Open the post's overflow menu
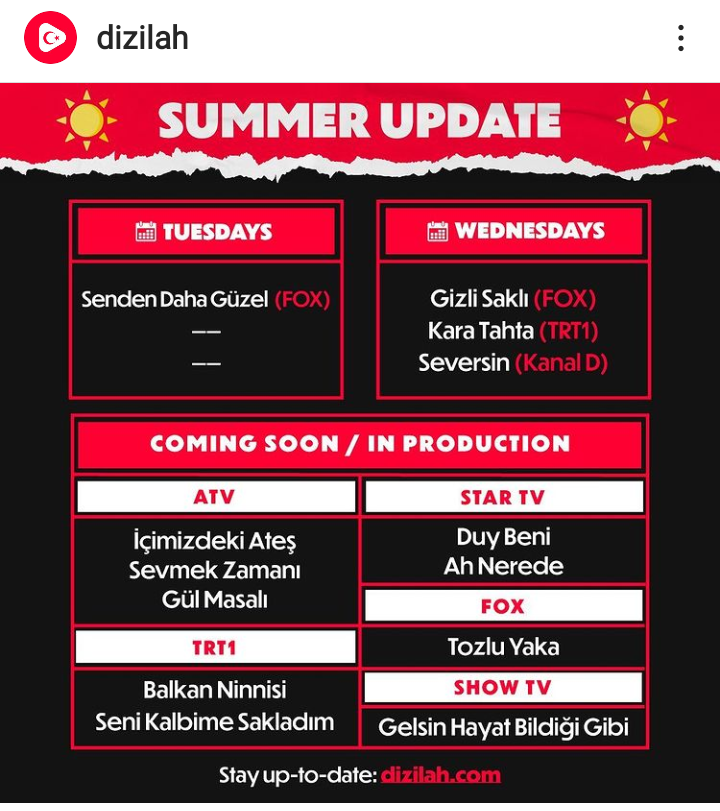Viewport: 720px width, 811px height. [680, 39]
